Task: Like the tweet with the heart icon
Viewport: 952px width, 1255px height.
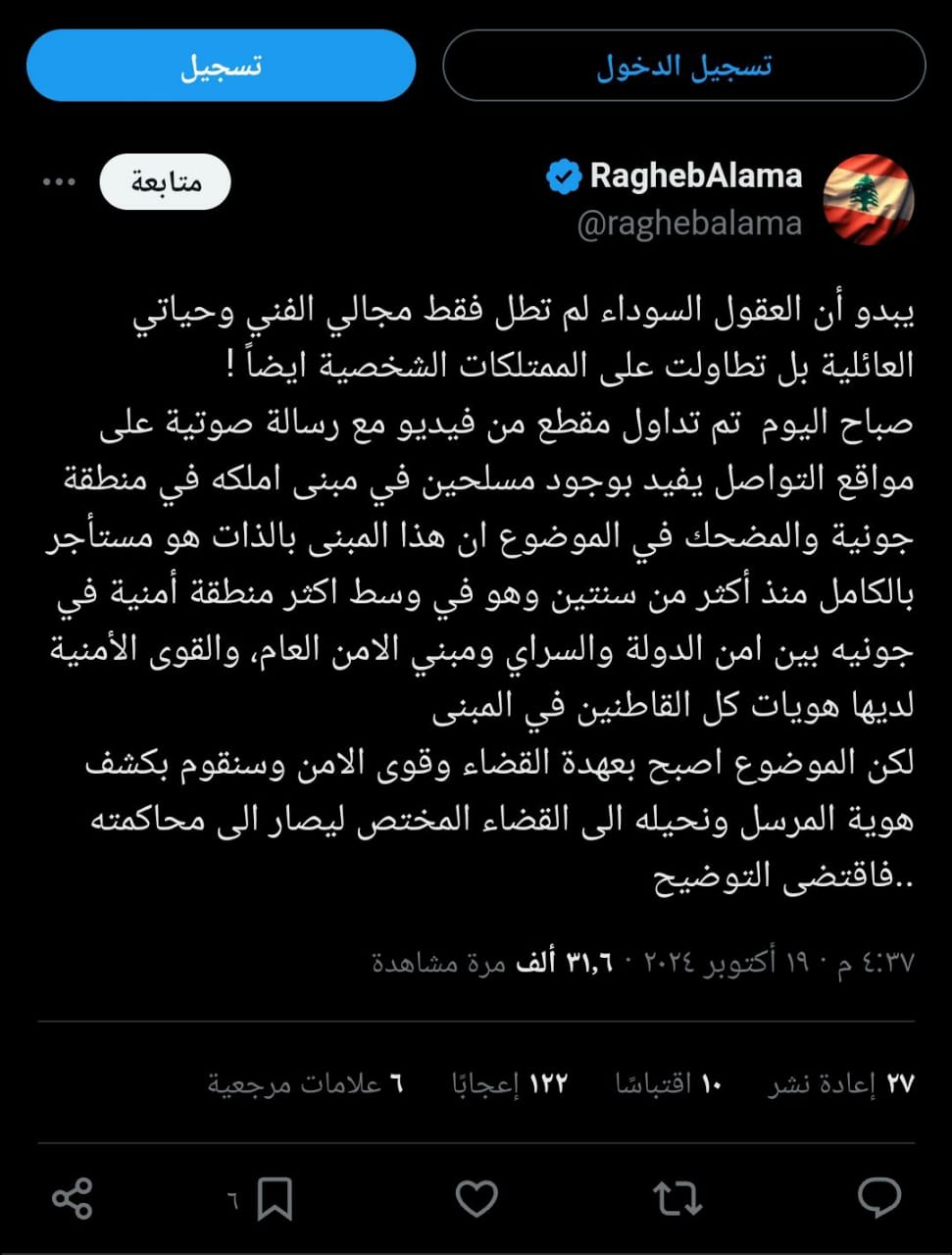Action: click(476, 1197)
